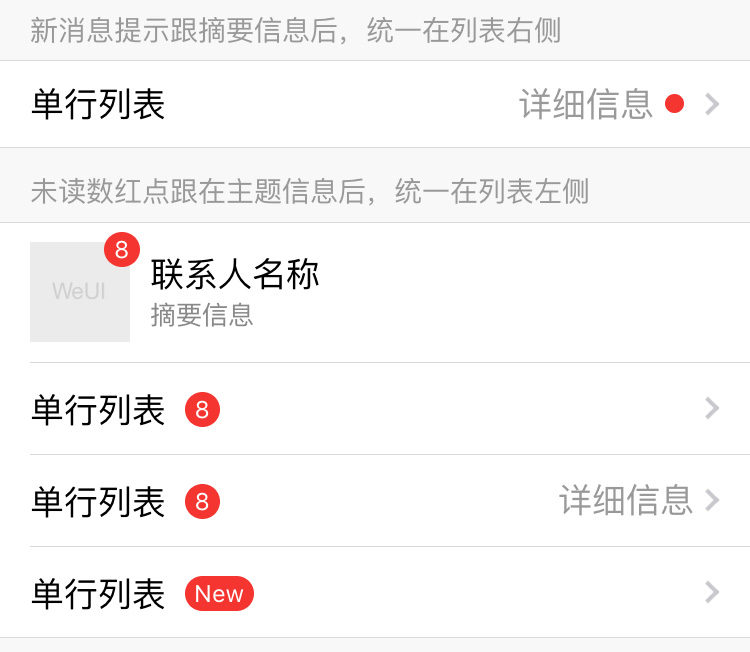
Task: Open 单行列表 row with badge 8 and 详细信息
Action: (375, 500)
